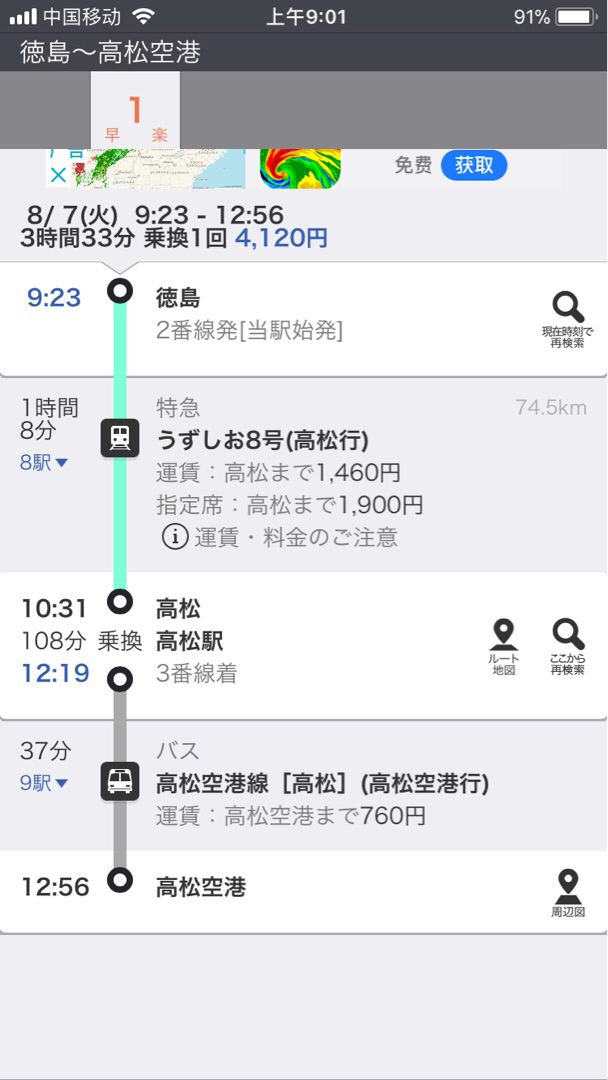Viewport: 608px width, 1080px height.
Task: Select route tab 1 (早 楽)
Action: click(135, 110)
